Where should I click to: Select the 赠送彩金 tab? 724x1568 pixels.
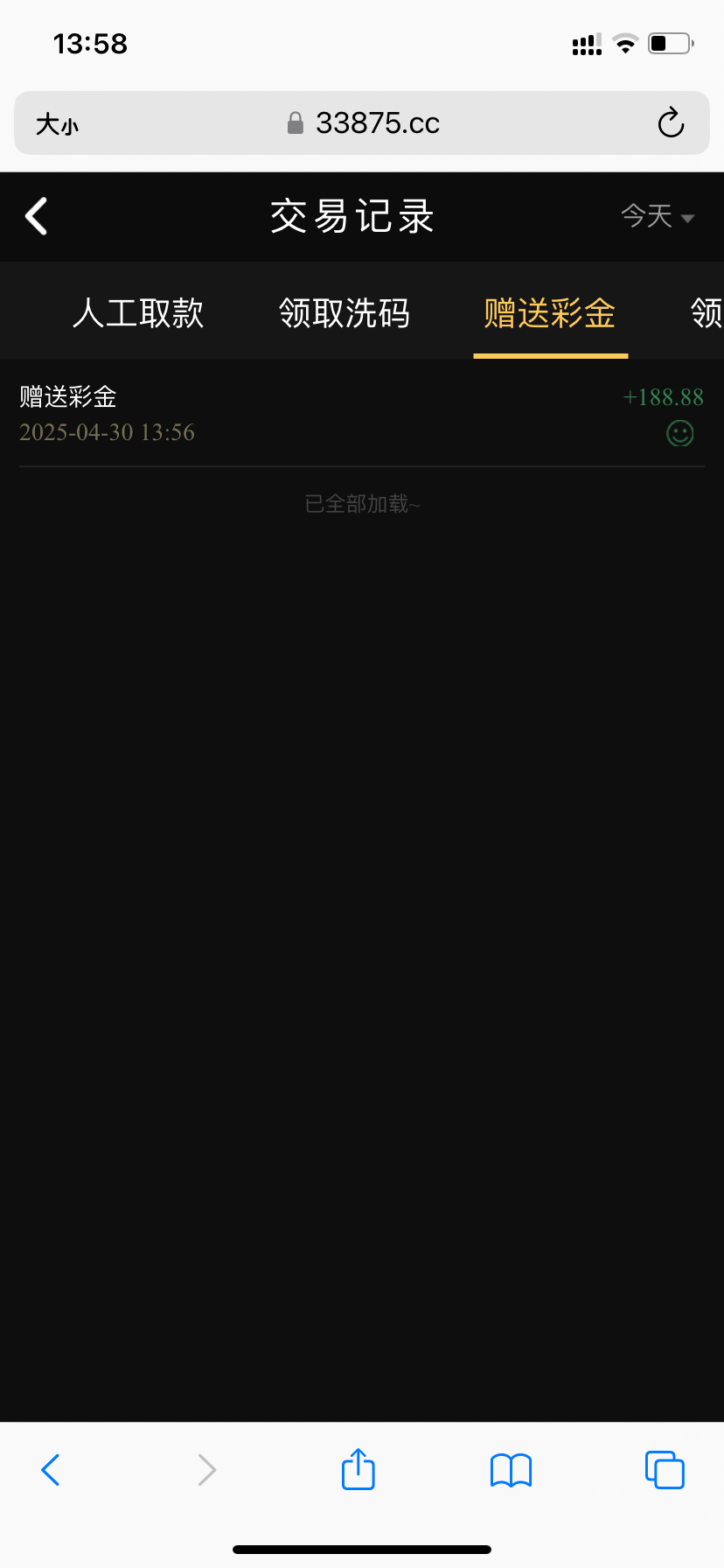pos(550,313)
